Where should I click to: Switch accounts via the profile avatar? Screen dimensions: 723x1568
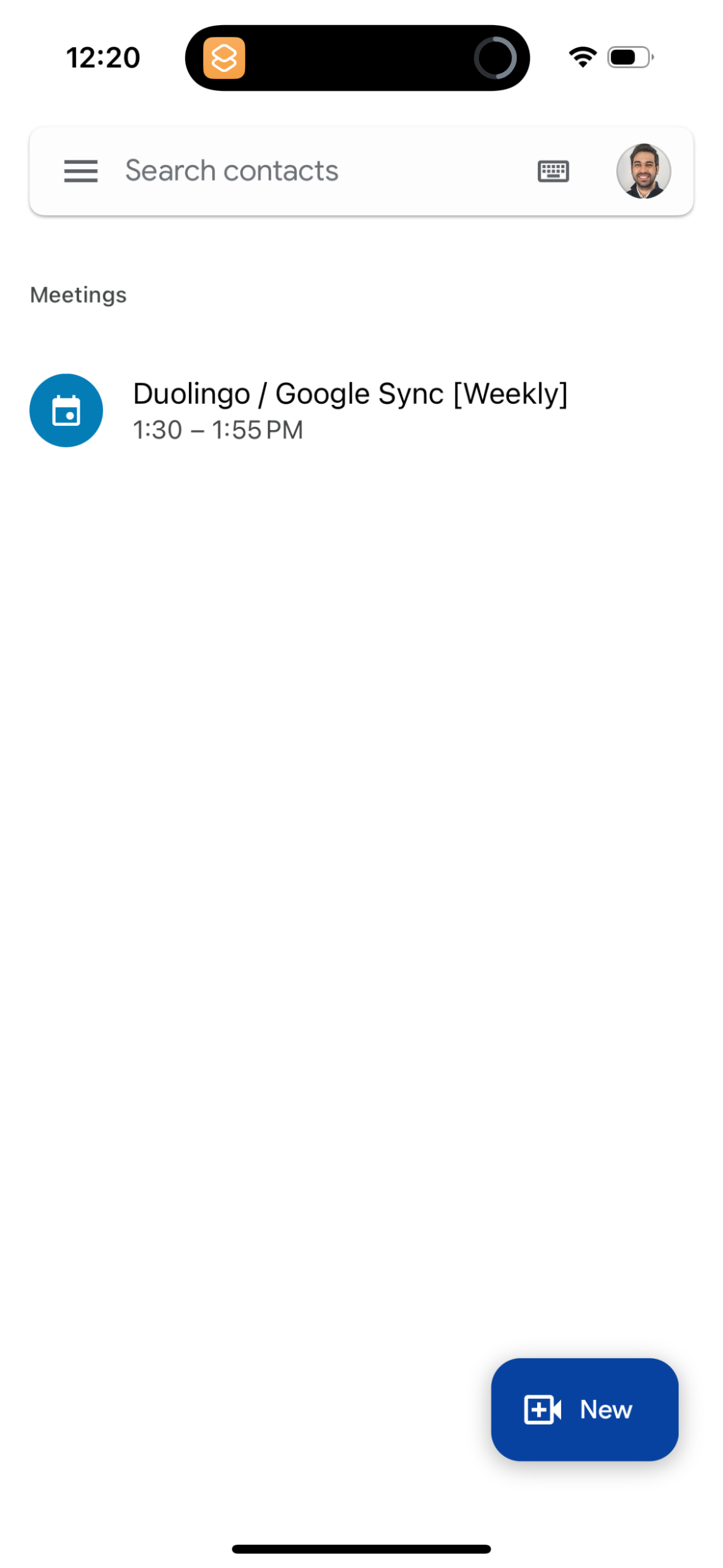[x=643, y=171]
